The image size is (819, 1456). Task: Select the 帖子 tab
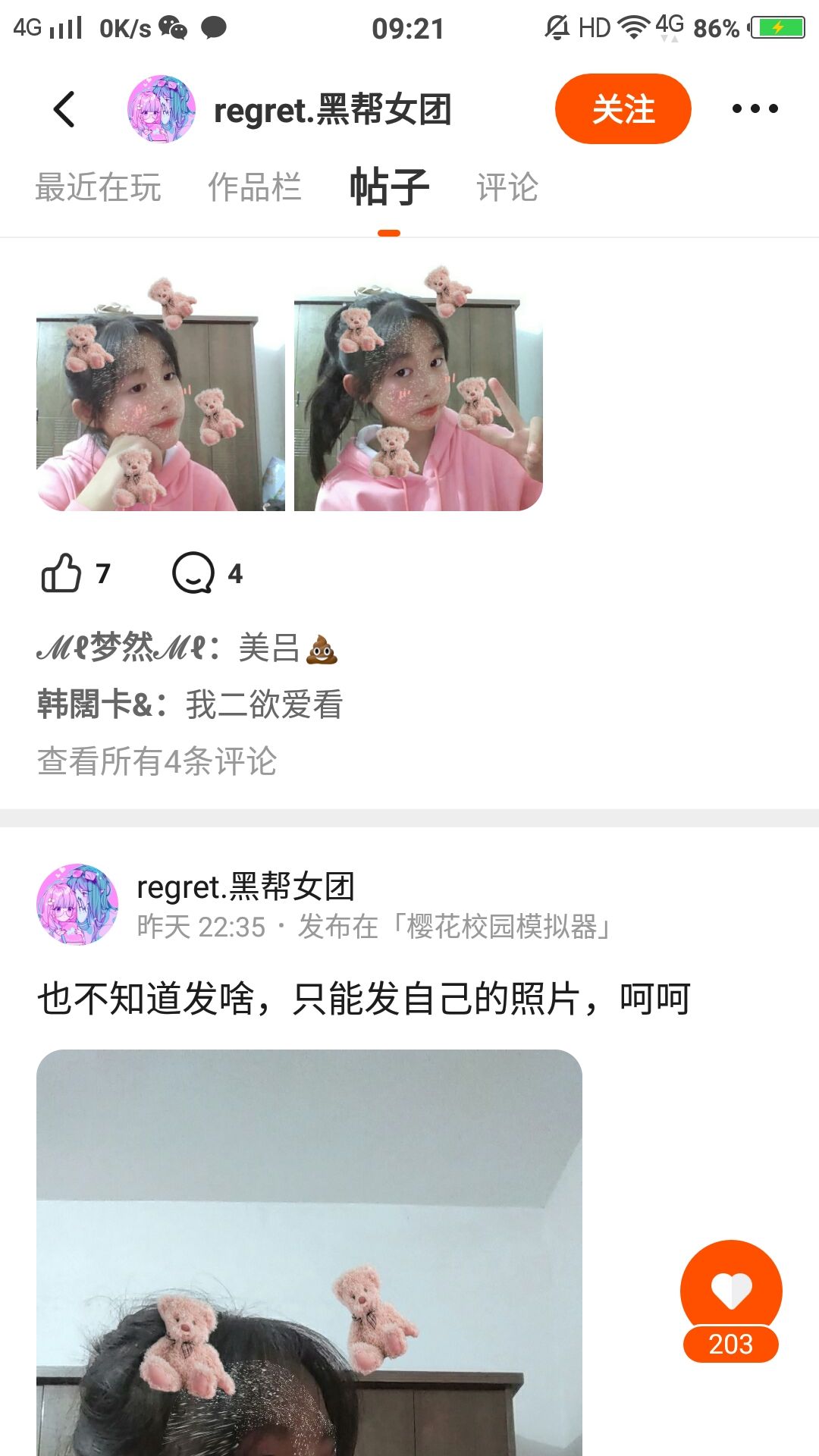389,187
